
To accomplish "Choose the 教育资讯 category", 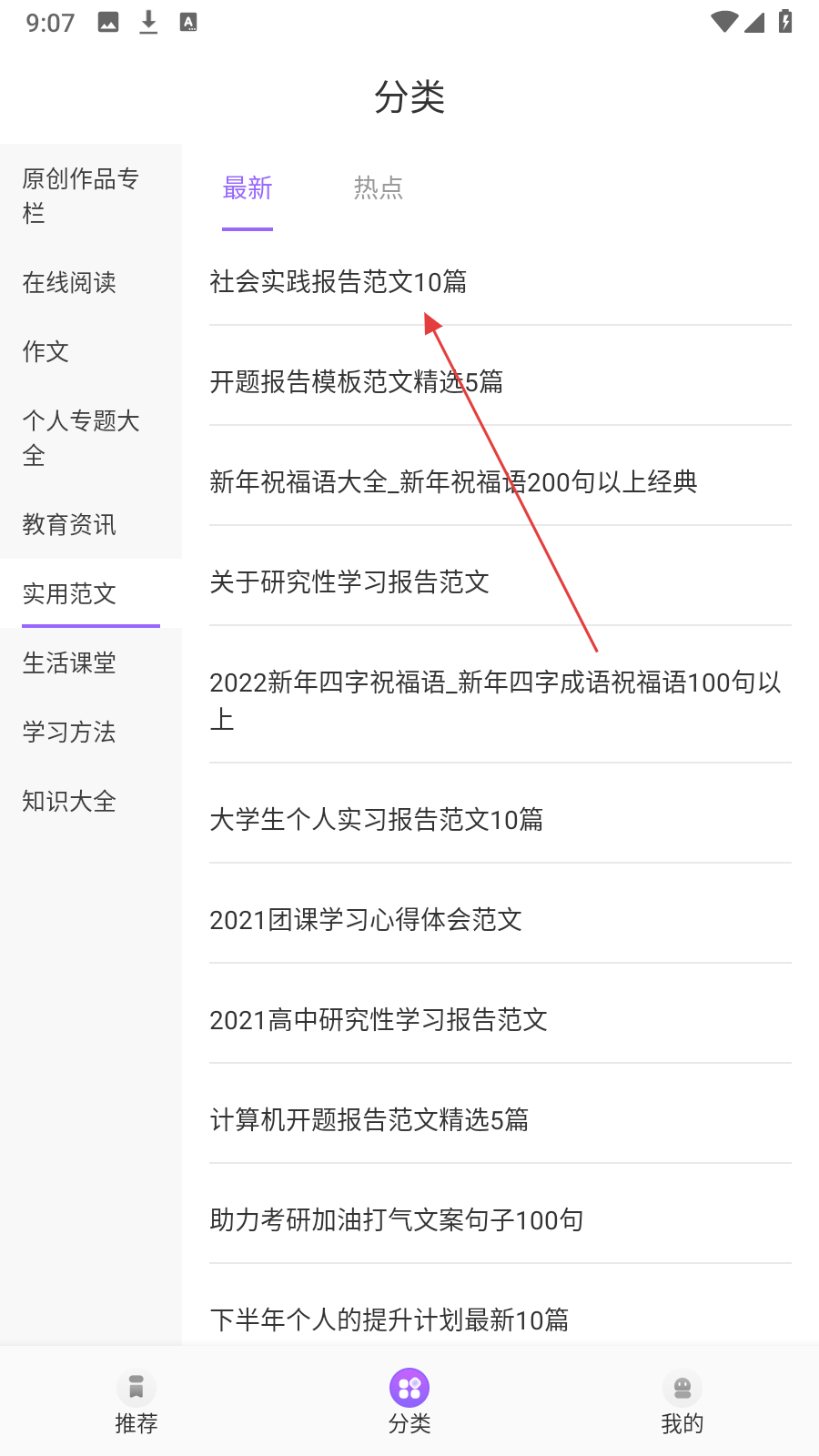I will click(x=69, y=525).
